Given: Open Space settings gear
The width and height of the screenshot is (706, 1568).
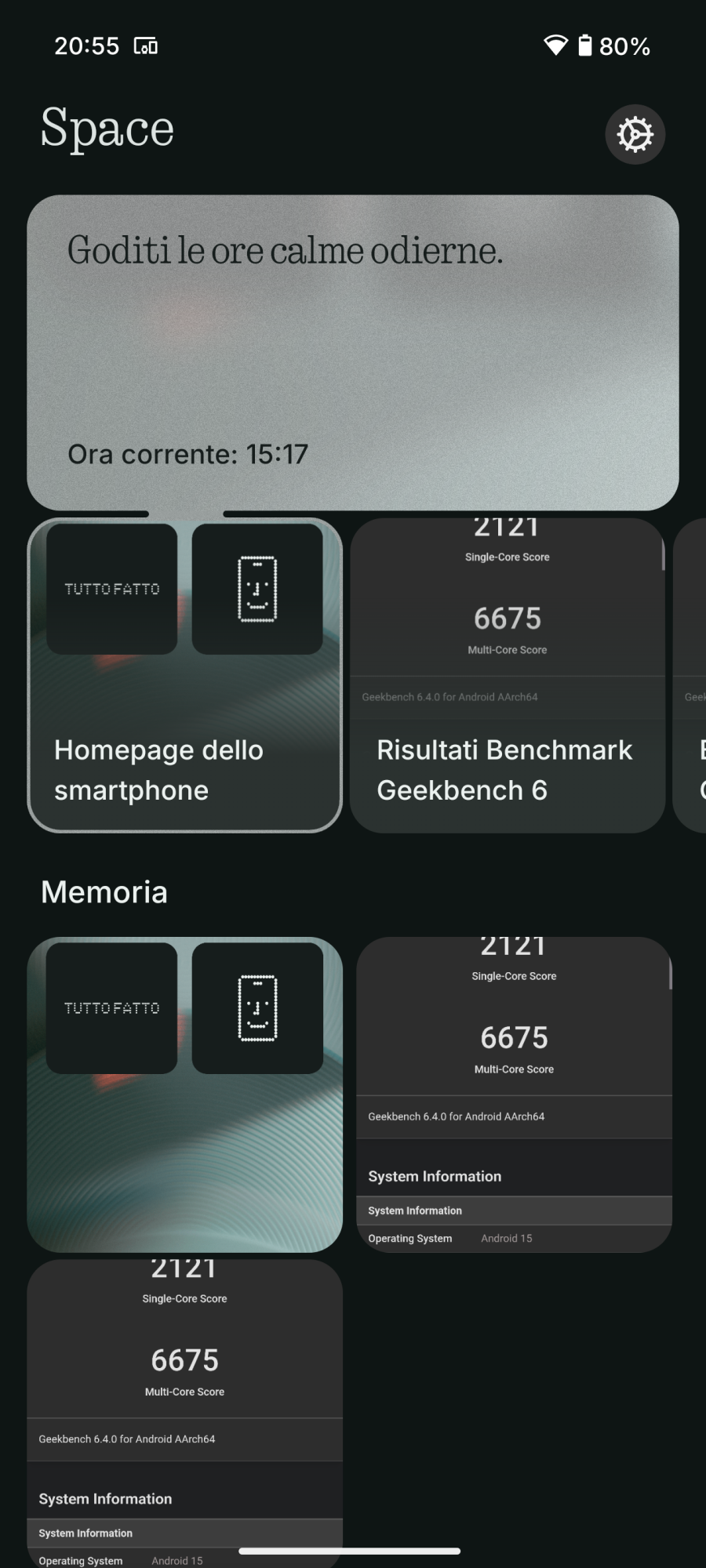Looking at the screenshot, I should tap(635, 135).
